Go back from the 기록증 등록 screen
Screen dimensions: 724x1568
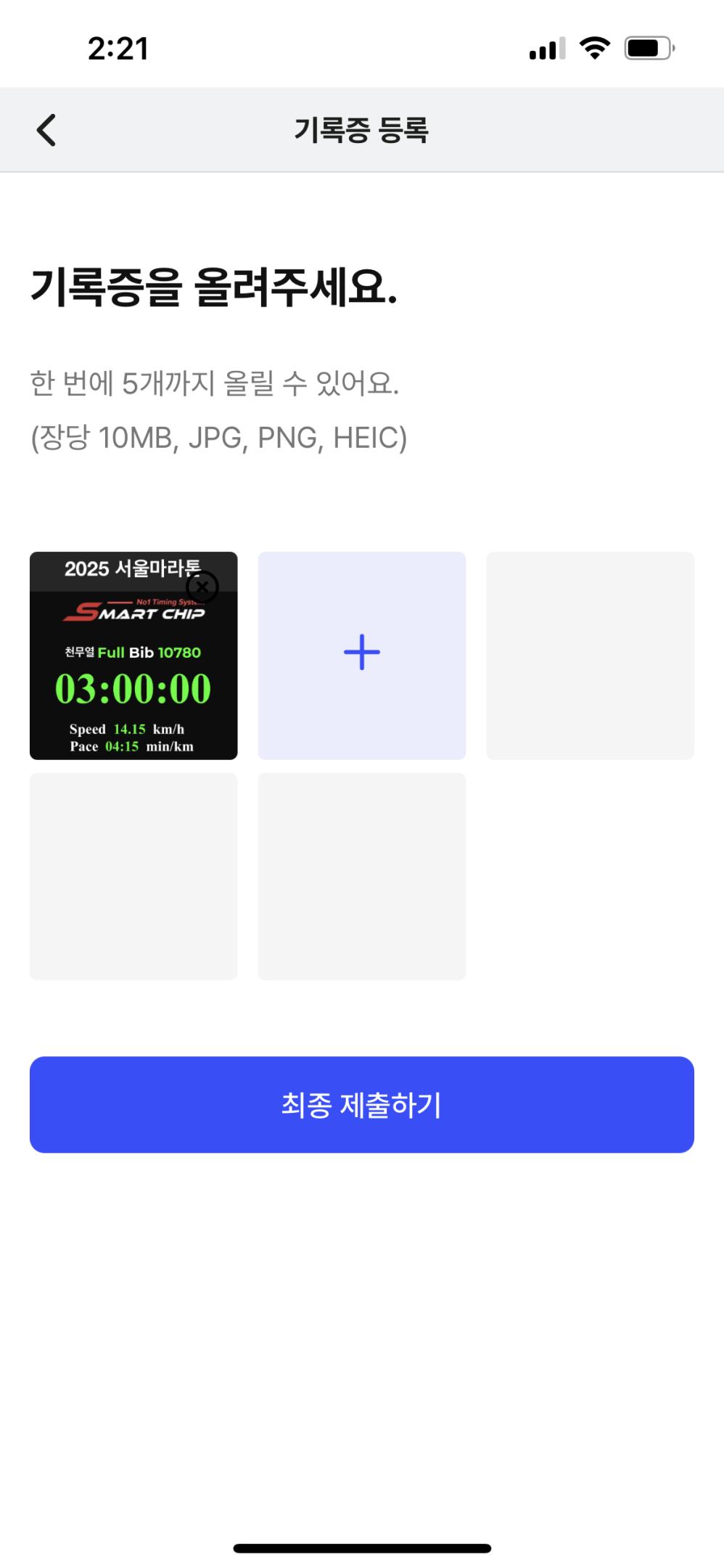click(46, 131)
